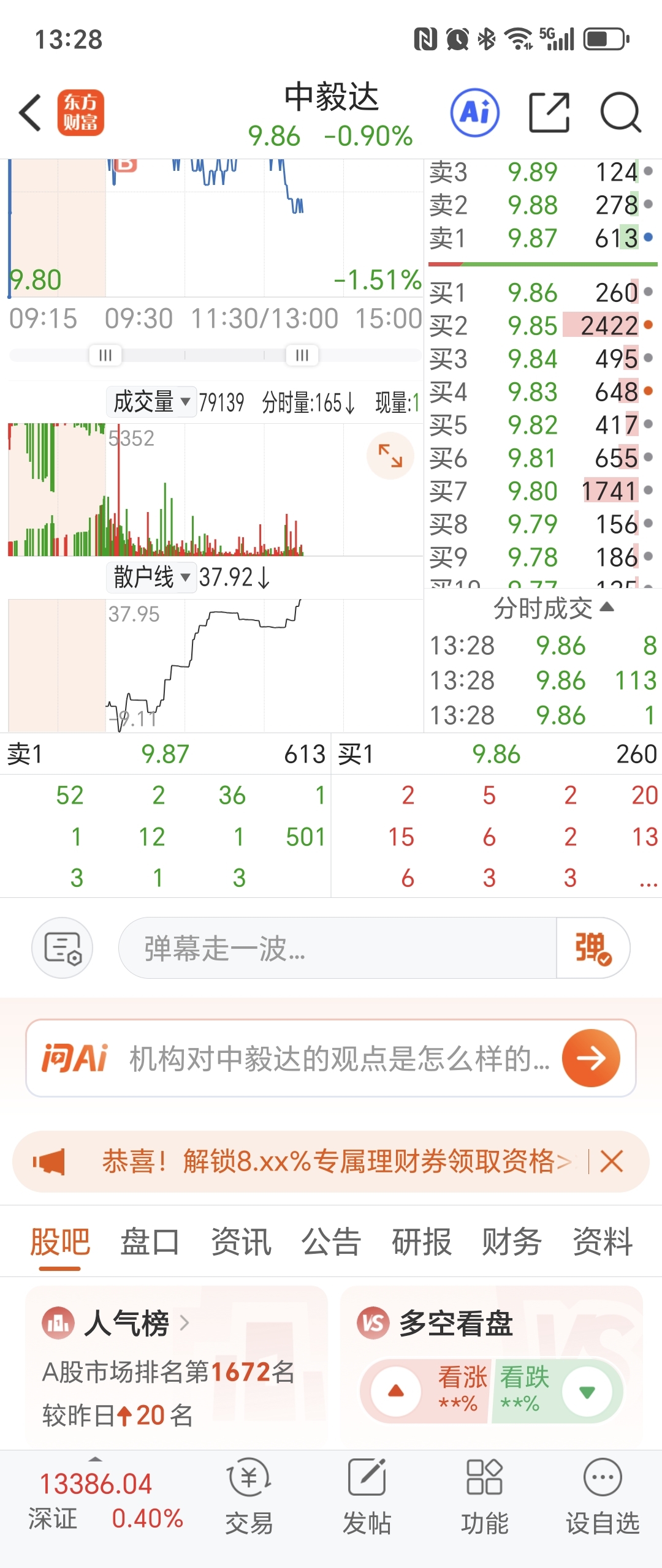662x1568 pixels.
Task: Open the 成交量 indicator dropdown
Action: [151, 402]
